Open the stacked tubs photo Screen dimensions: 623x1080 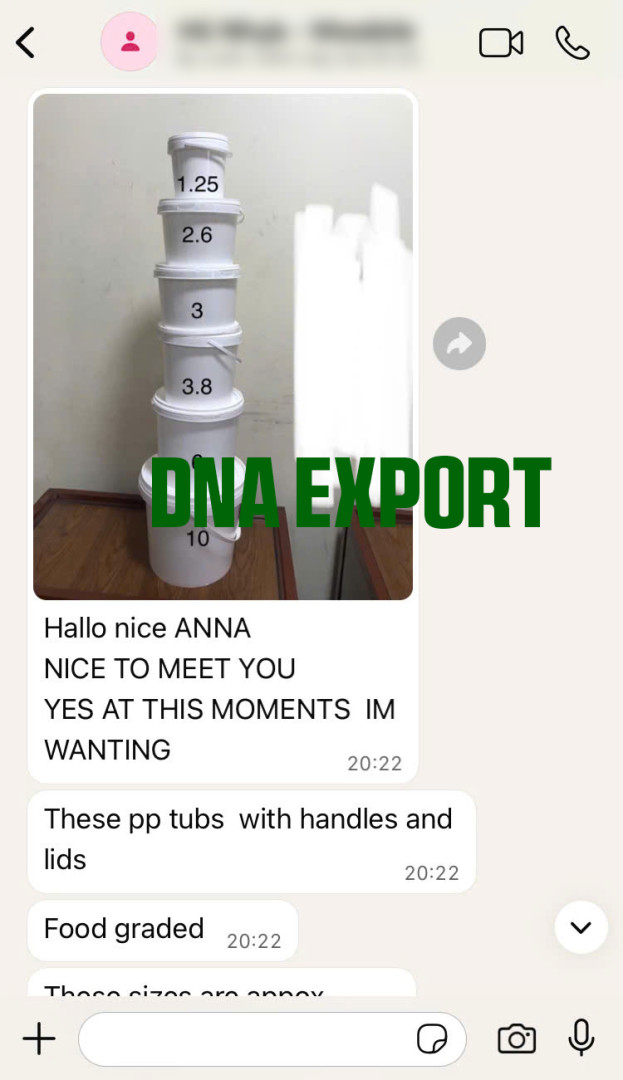point(223,346)
